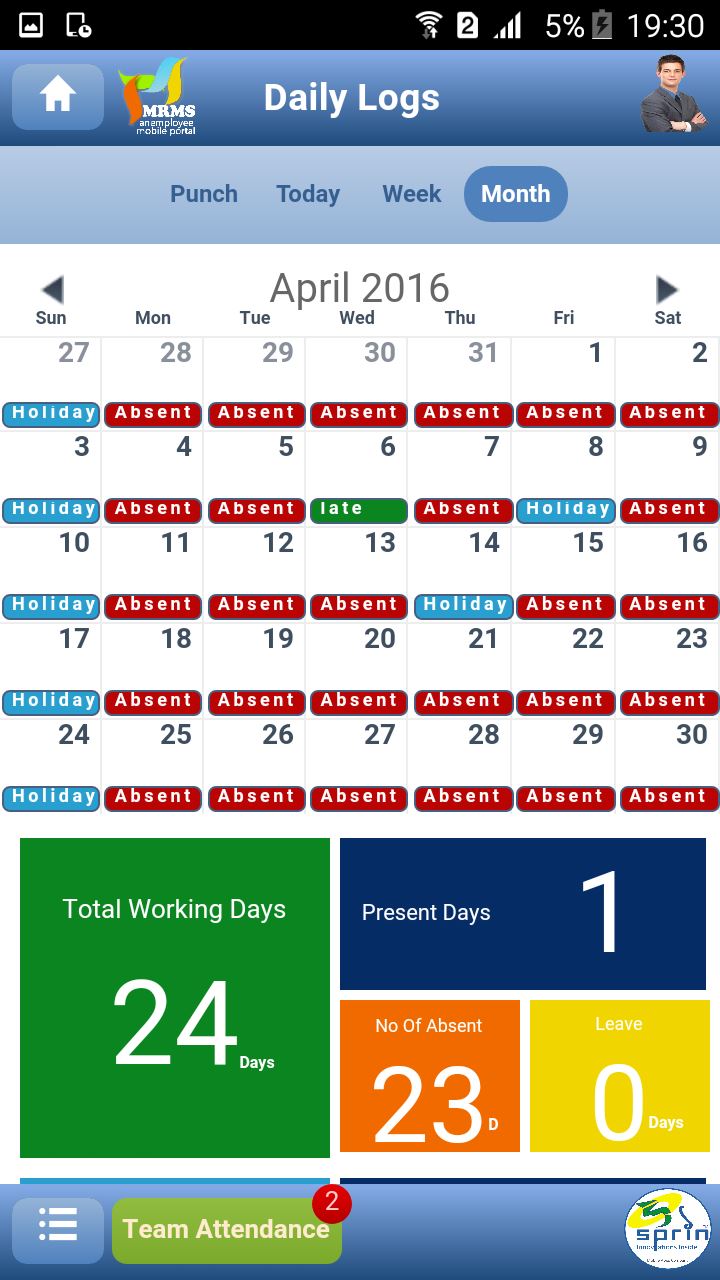Switch to the Week tab

pyautogui.click(x=412, y=194)
